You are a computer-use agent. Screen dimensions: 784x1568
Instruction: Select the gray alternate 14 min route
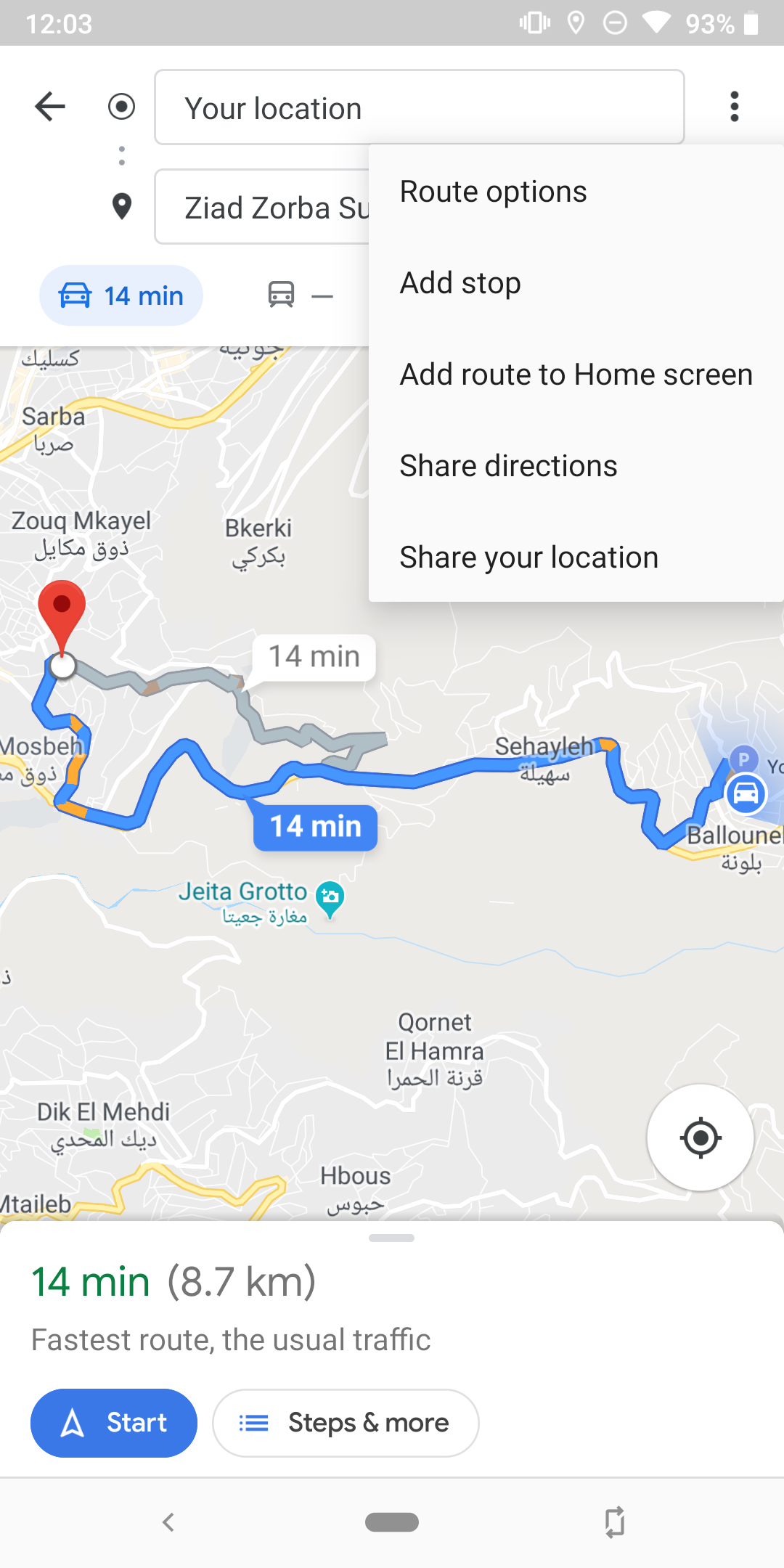coord(314,657)
